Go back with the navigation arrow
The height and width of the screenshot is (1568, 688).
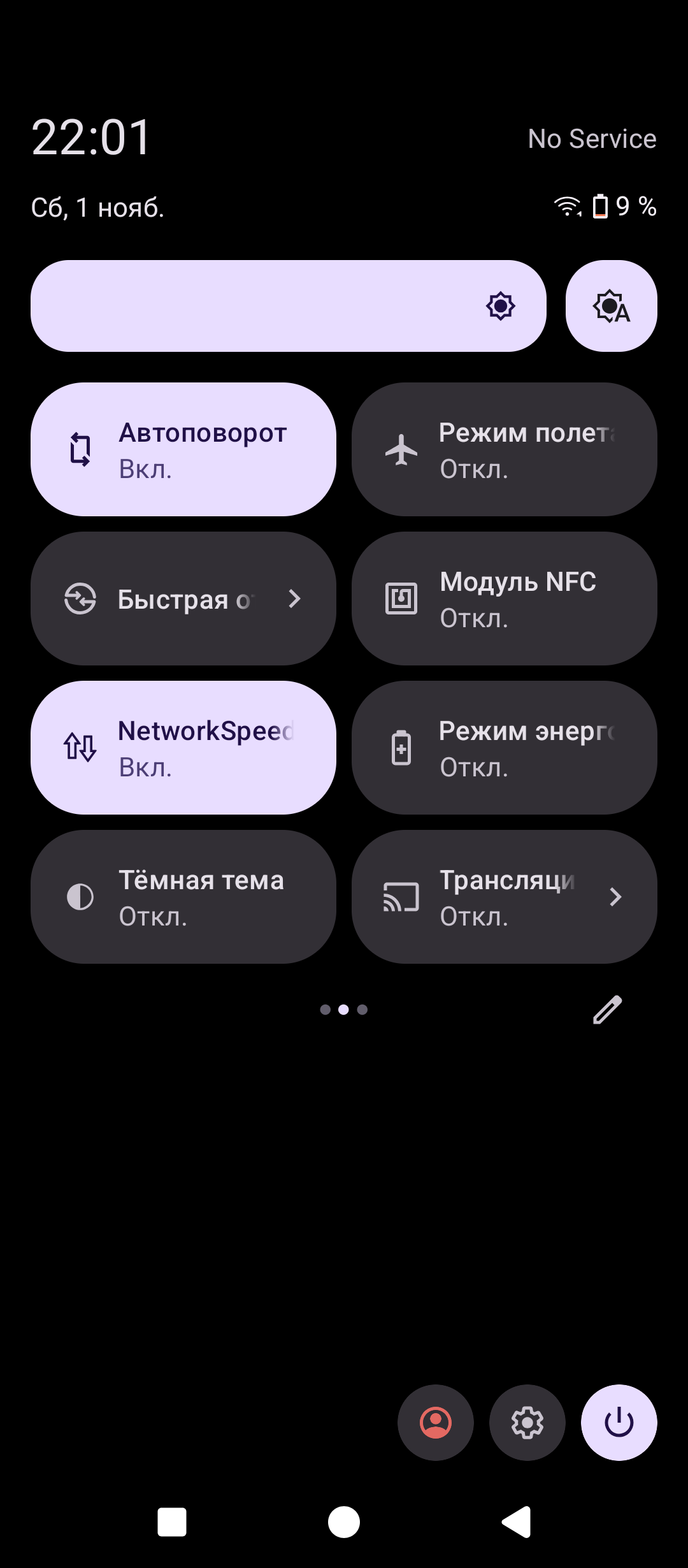(517, 1522)
